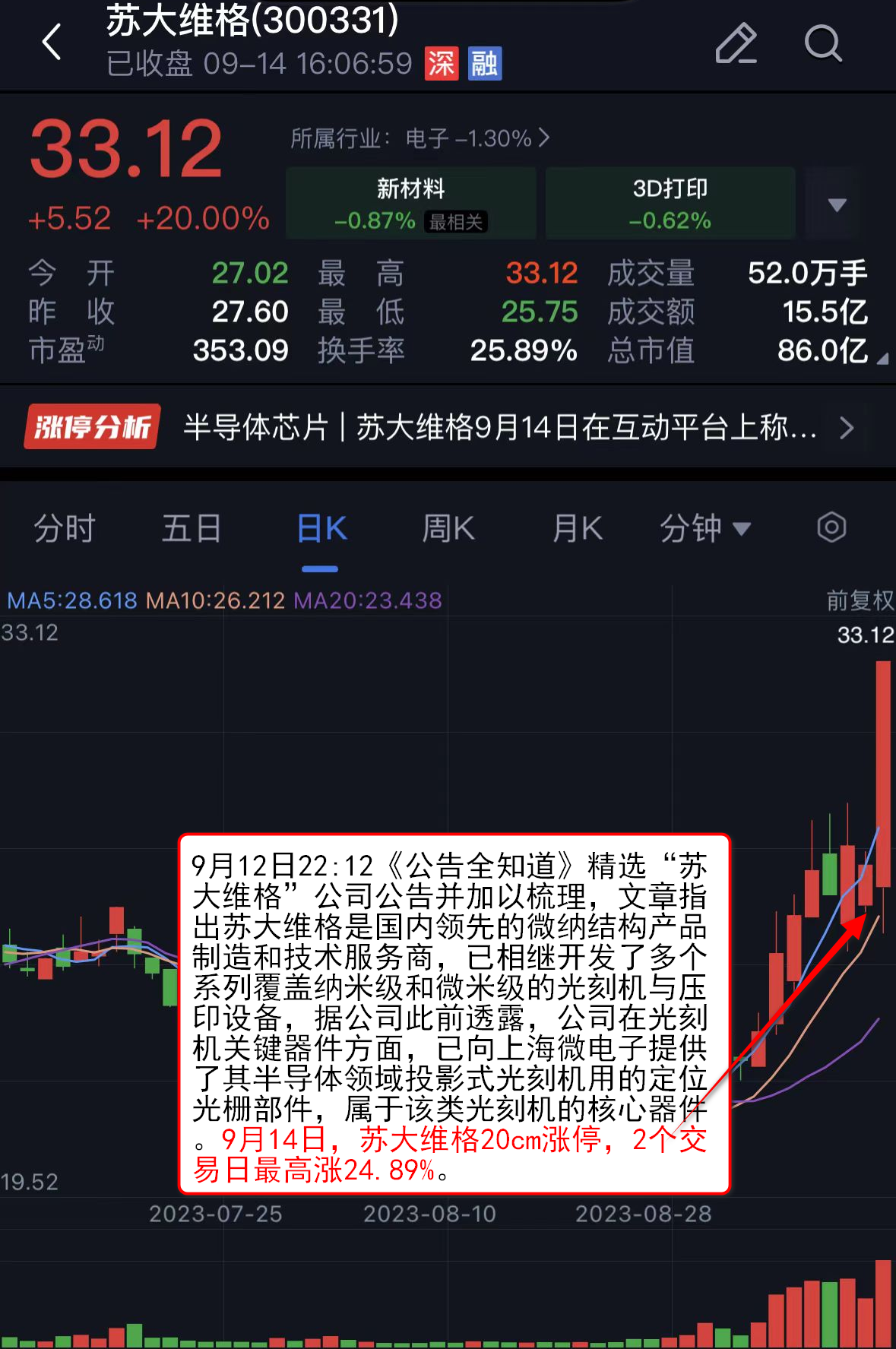
Task: Change the 前复权 adjustment option
Action: click(860, 600)
